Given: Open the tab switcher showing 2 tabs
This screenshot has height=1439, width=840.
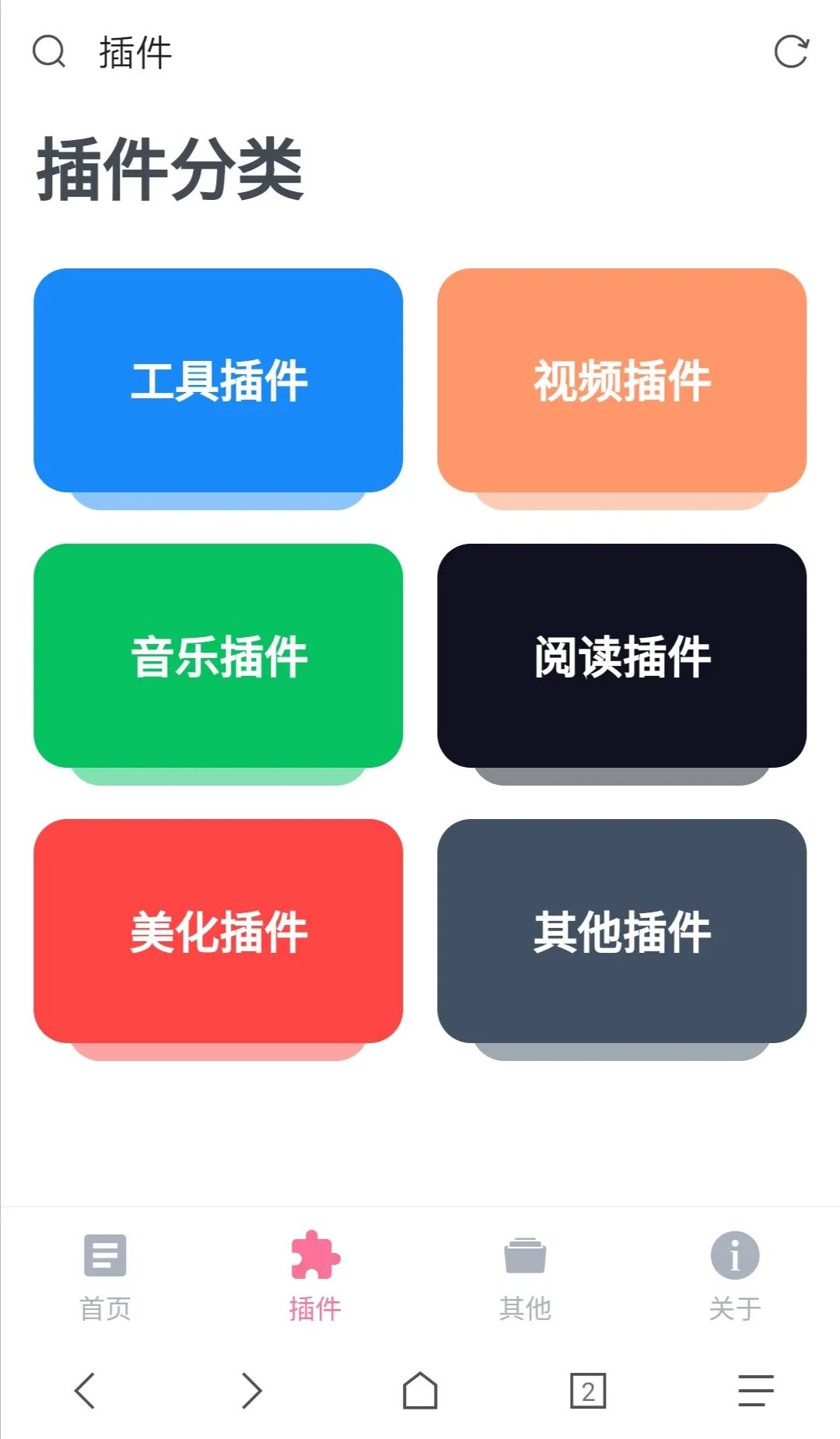Looking at the screenshot, I should [588, 1391].
